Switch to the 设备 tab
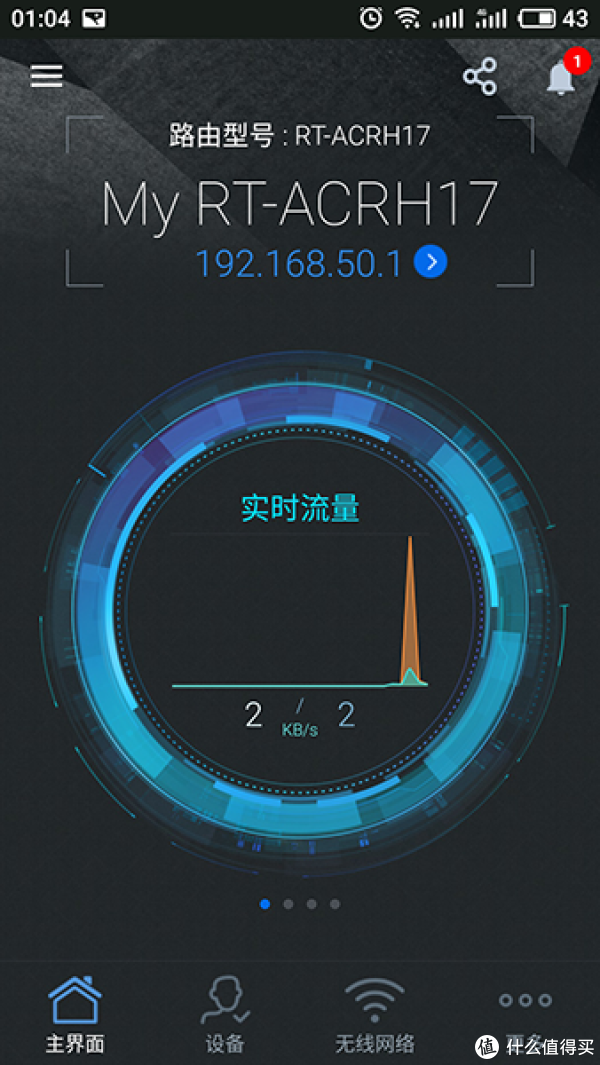 tap(224, 1012)
